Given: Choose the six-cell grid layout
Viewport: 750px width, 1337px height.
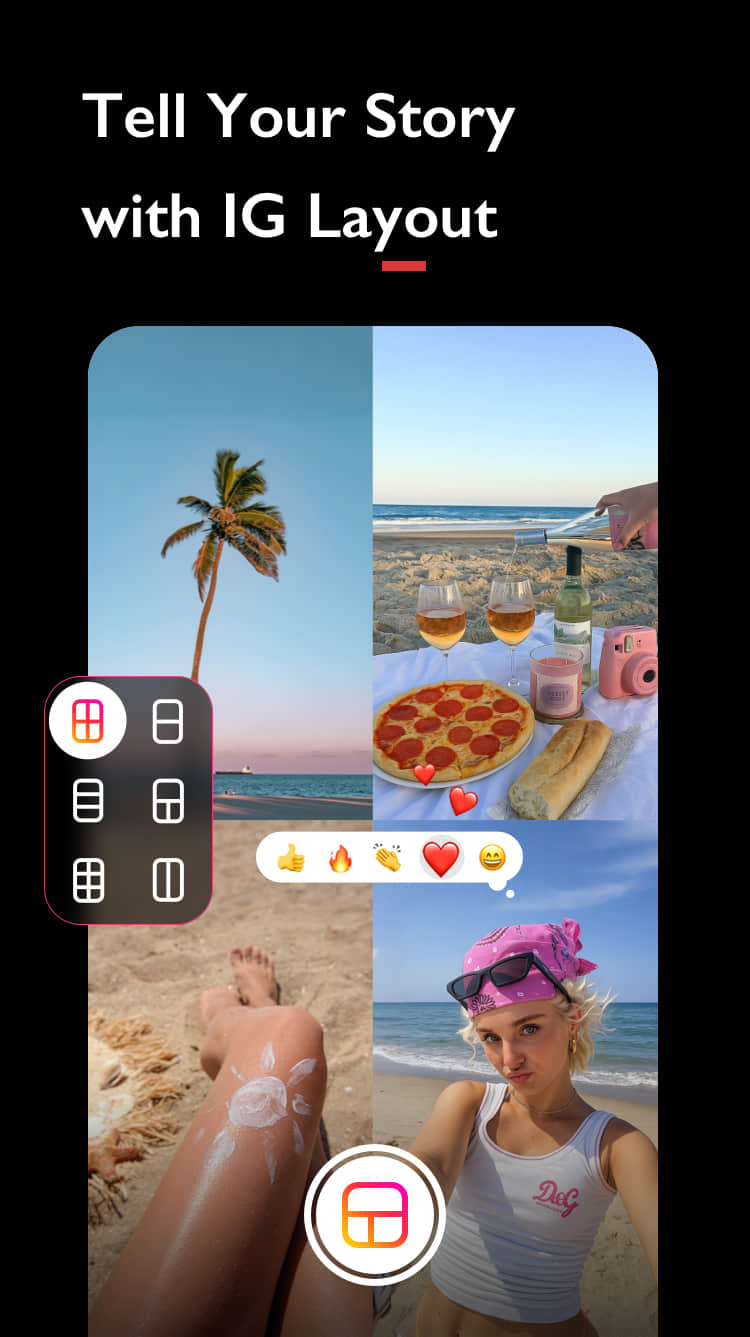Looking at the screenshot, I should pos(89,878).
